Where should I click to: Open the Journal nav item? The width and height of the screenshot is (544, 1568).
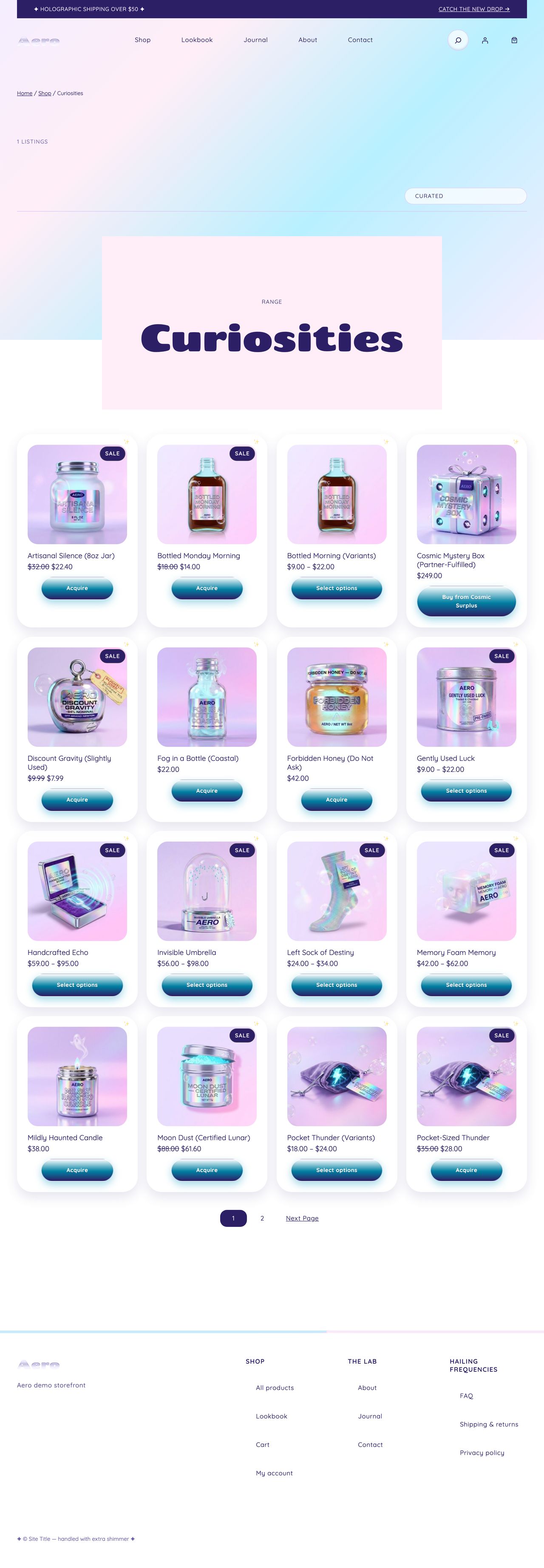(x=255, y=40)
